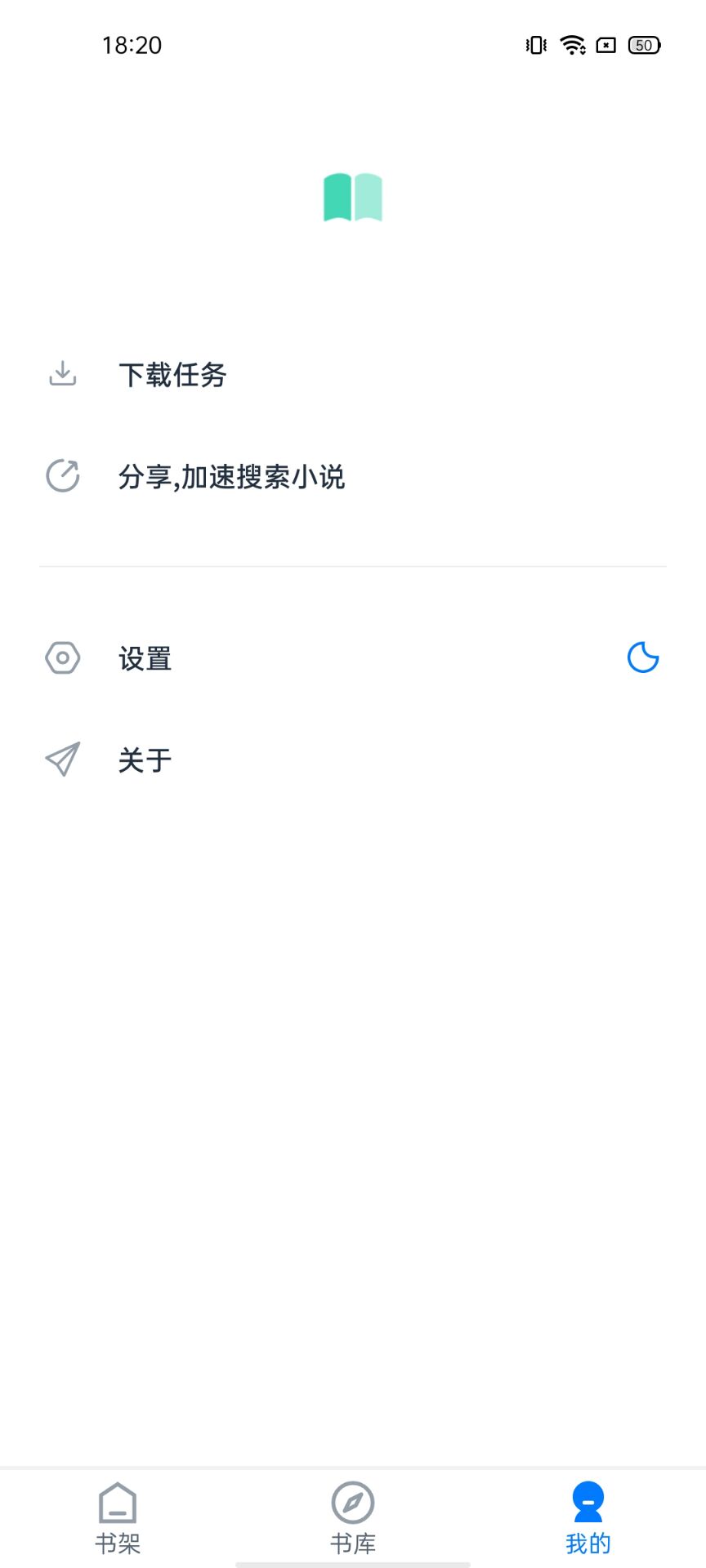
Task: Toggle night mode moon icon
Action: click(x=643, y=657)
